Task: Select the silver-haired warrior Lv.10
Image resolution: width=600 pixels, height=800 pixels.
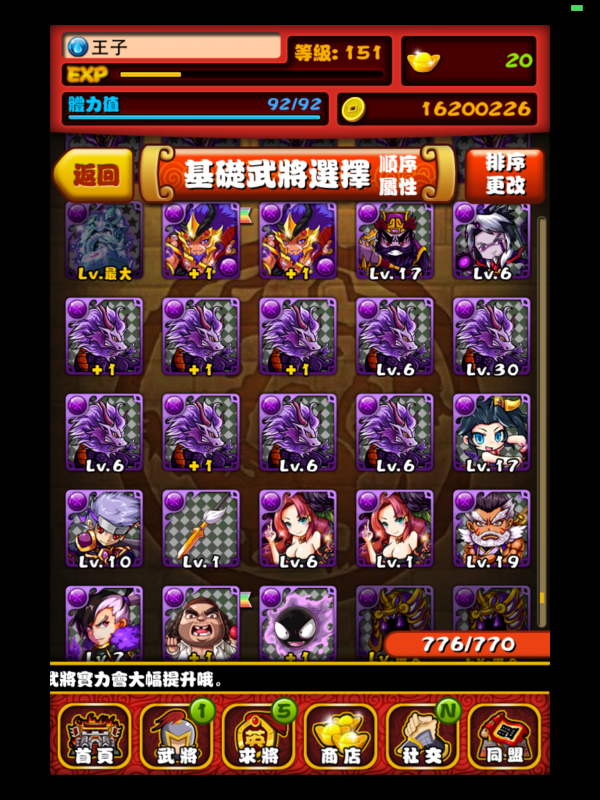Action: (x=104, y=529)
